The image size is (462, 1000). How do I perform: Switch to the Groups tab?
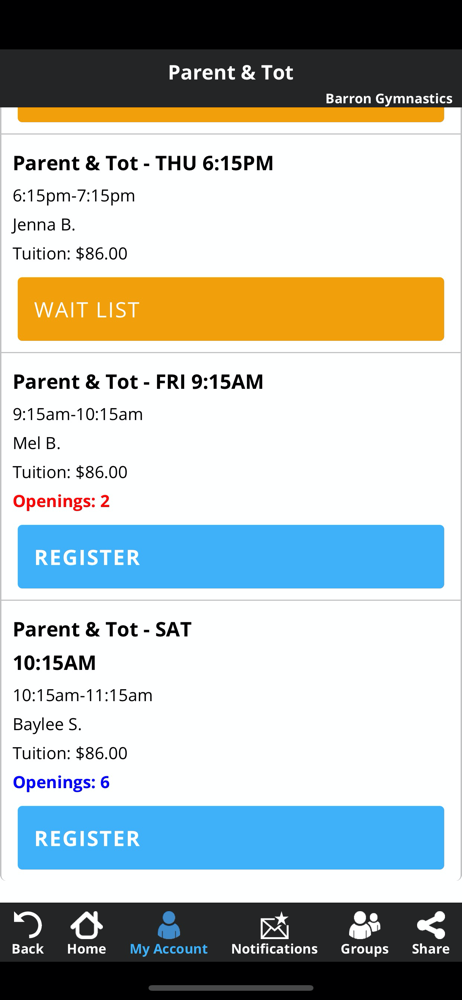pyautogui.click(x=364, y=933)
